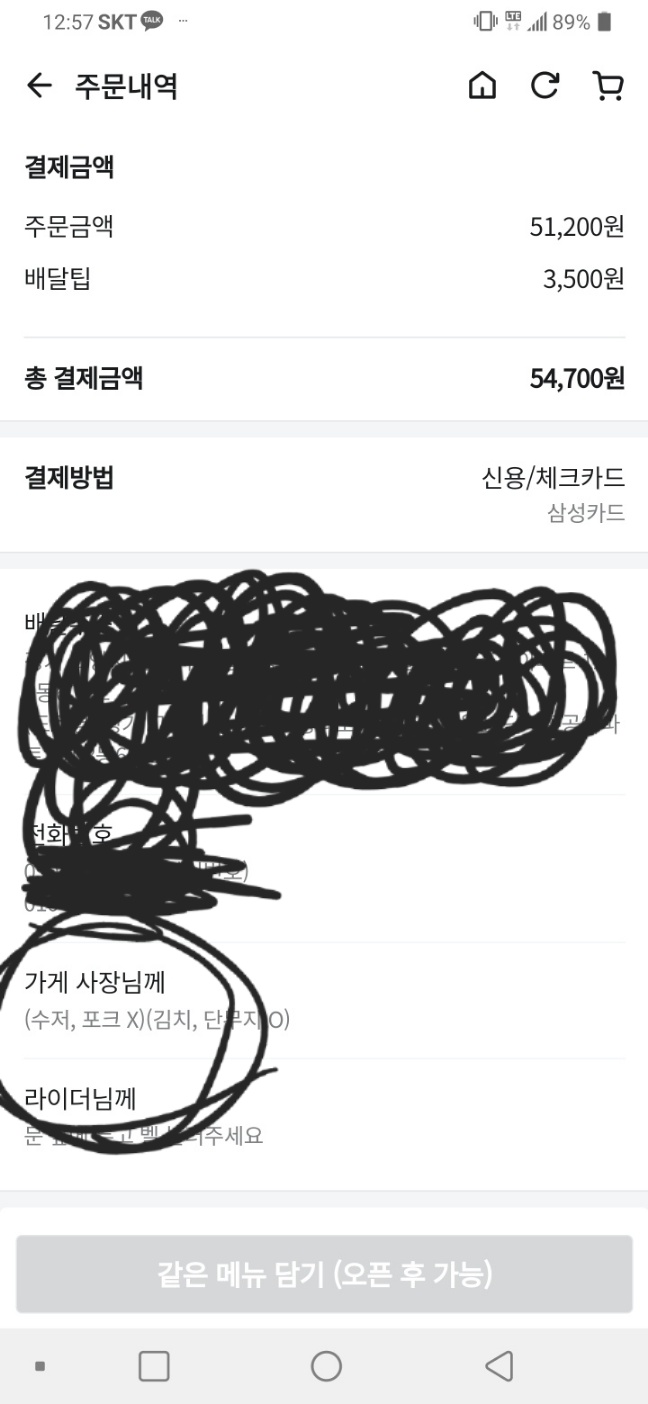
Task: Tap the system home navigation button
Action: coord(326,1366)
